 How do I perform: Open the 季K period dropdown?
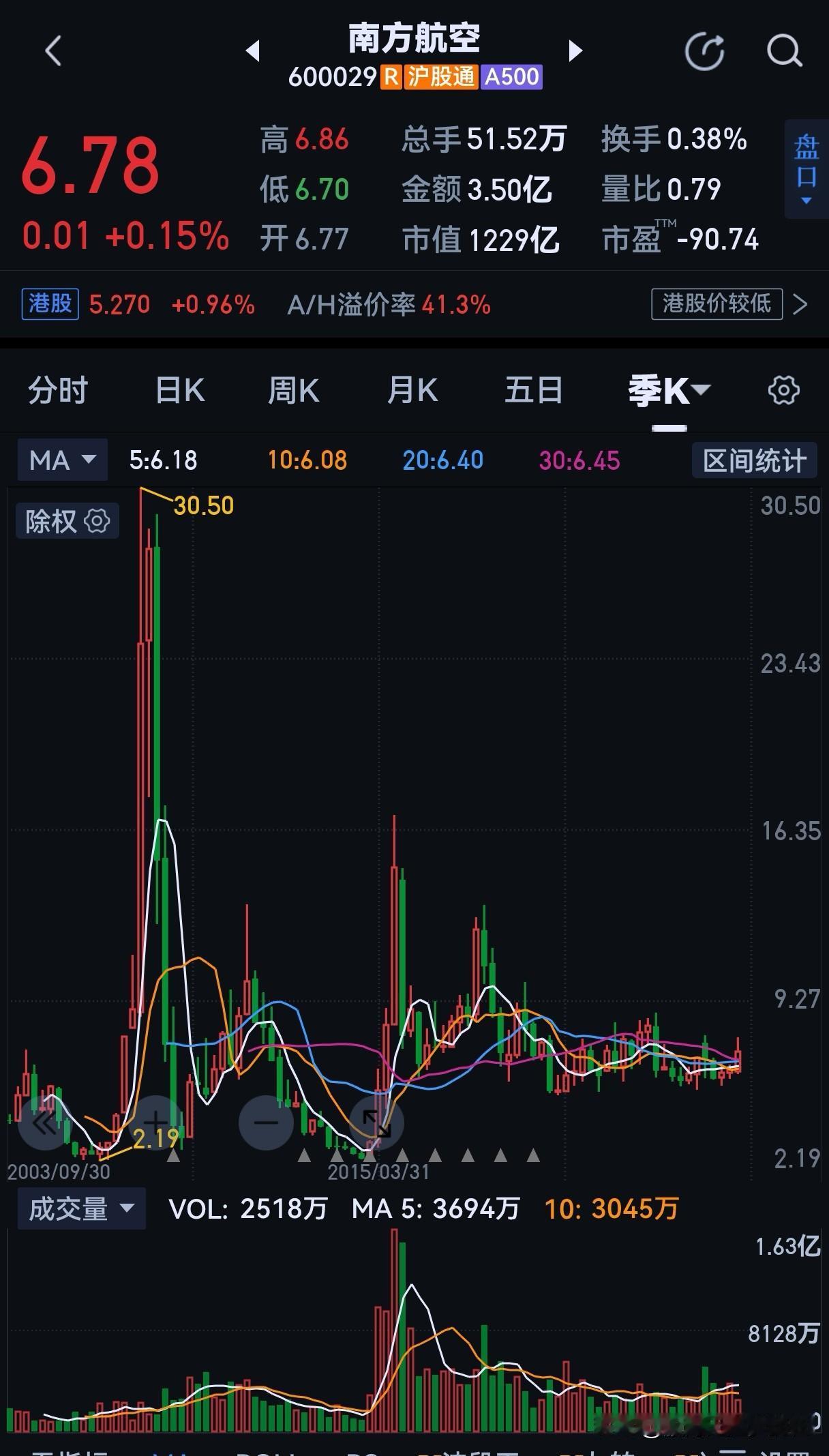tap(670, 390)
